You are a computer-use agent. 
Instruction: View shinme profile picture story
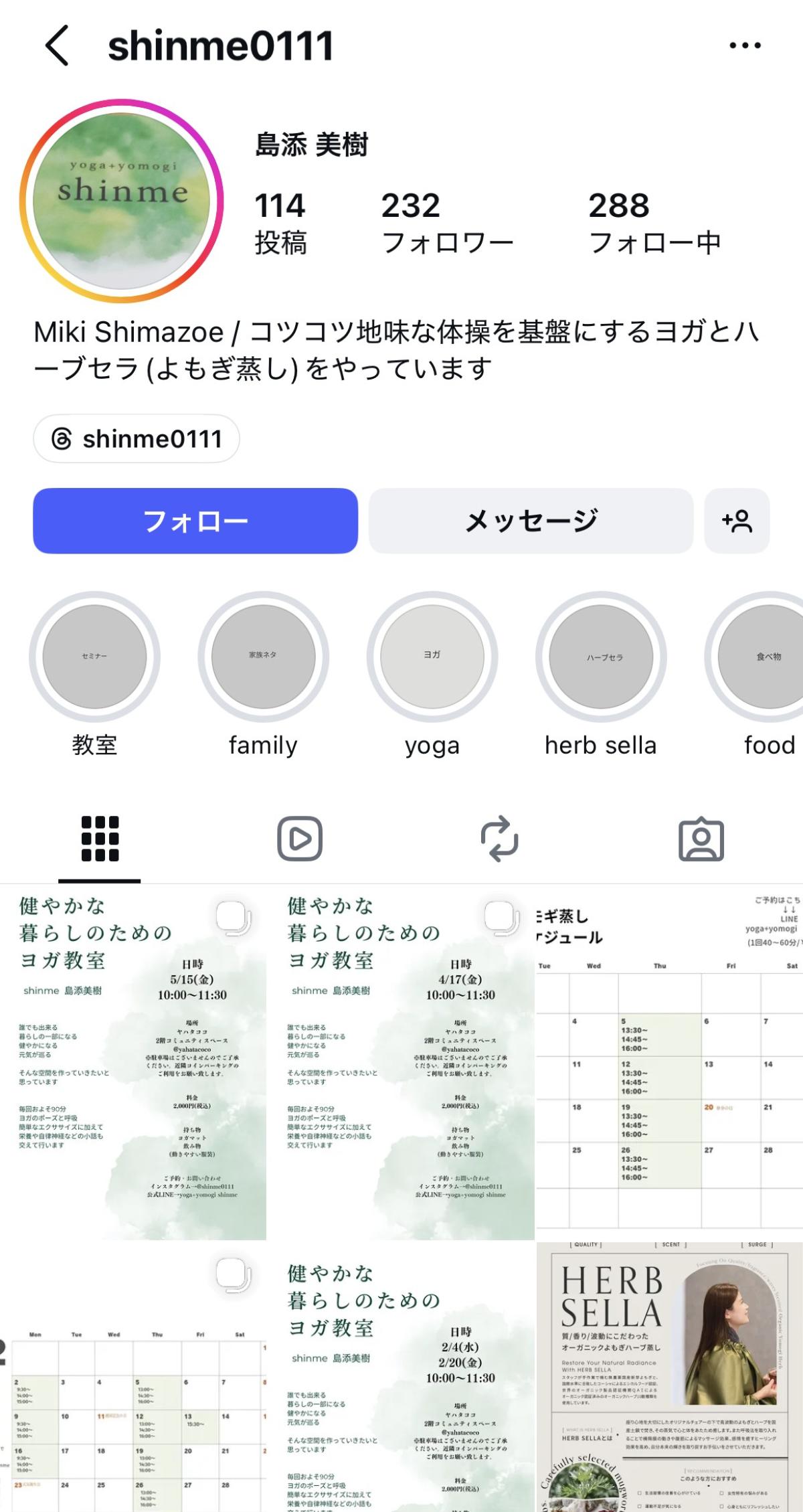121,201
